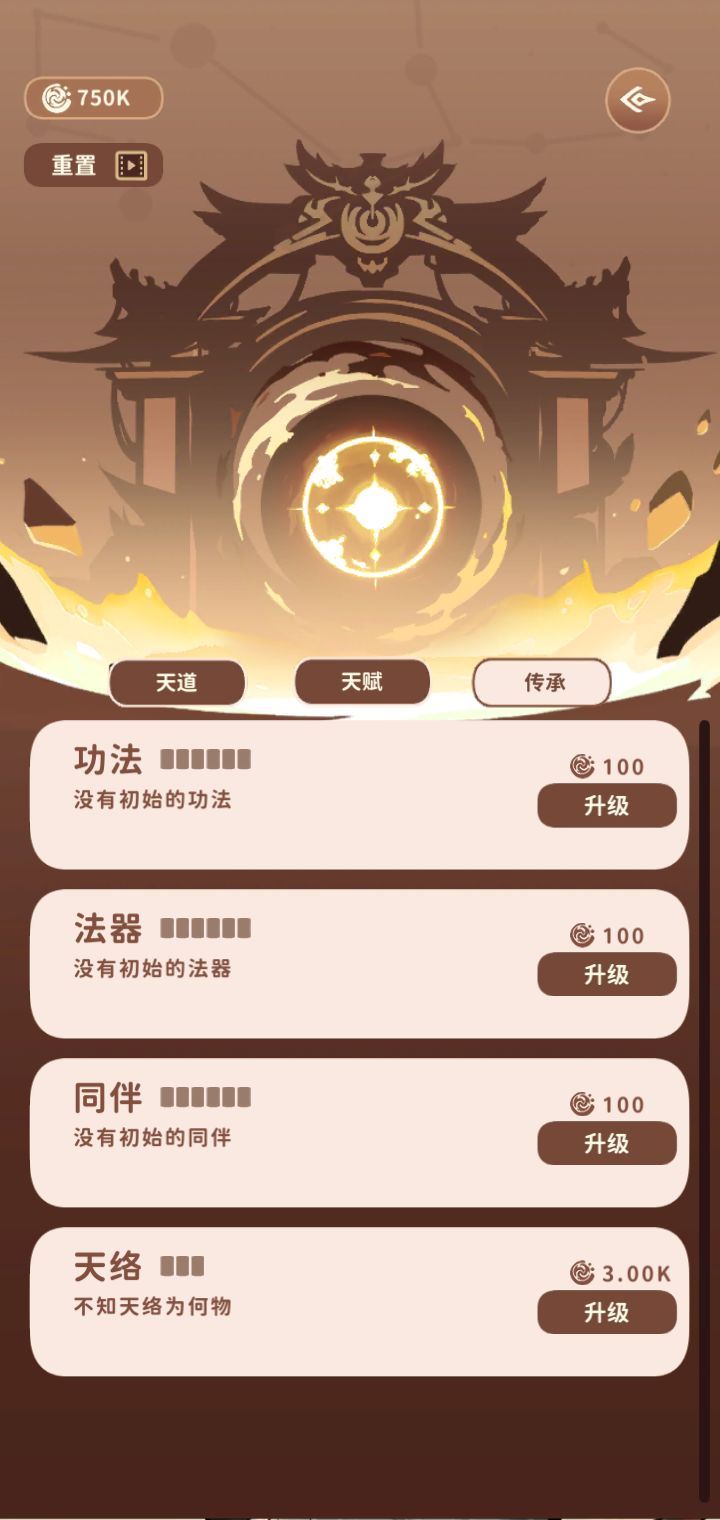Click 升级 on the 法器 card
The width and height of the screenshot is (720, 1520).
tap(605, 974)
